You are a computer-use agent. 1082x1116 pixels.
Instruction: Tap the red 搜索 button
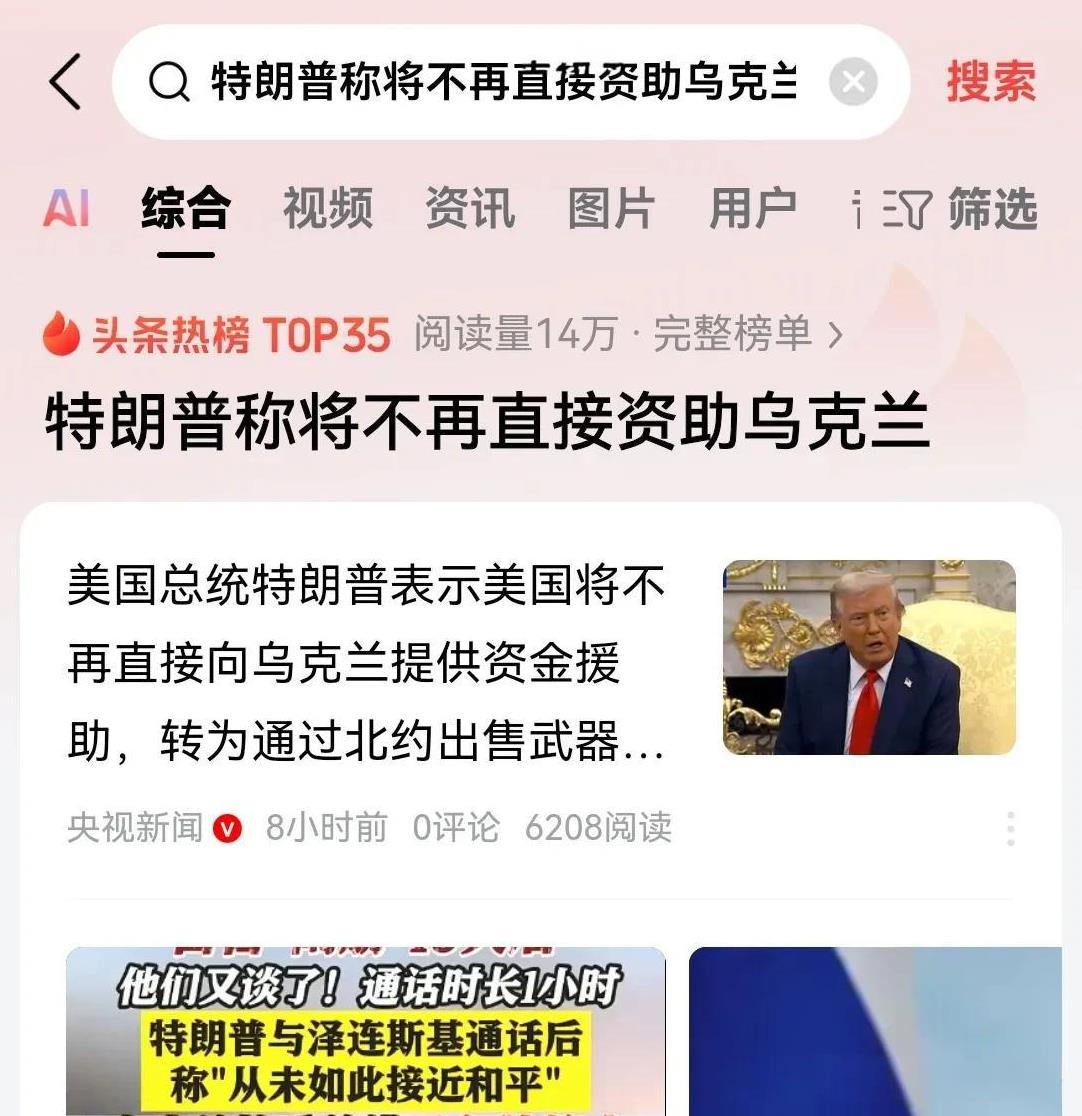[991, 82]
